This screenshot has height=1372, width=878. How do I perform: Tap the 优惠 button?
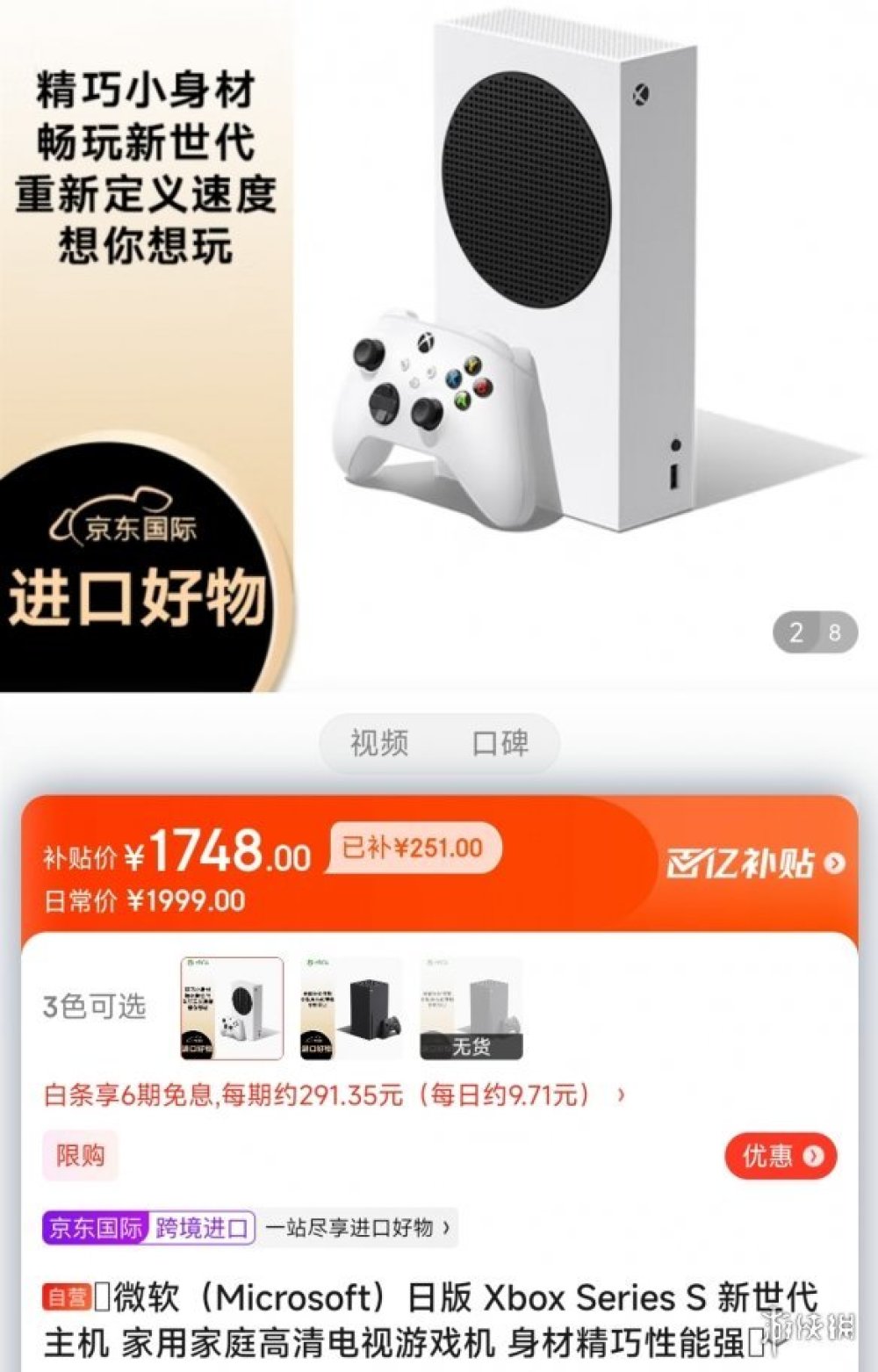(780, 1155)
